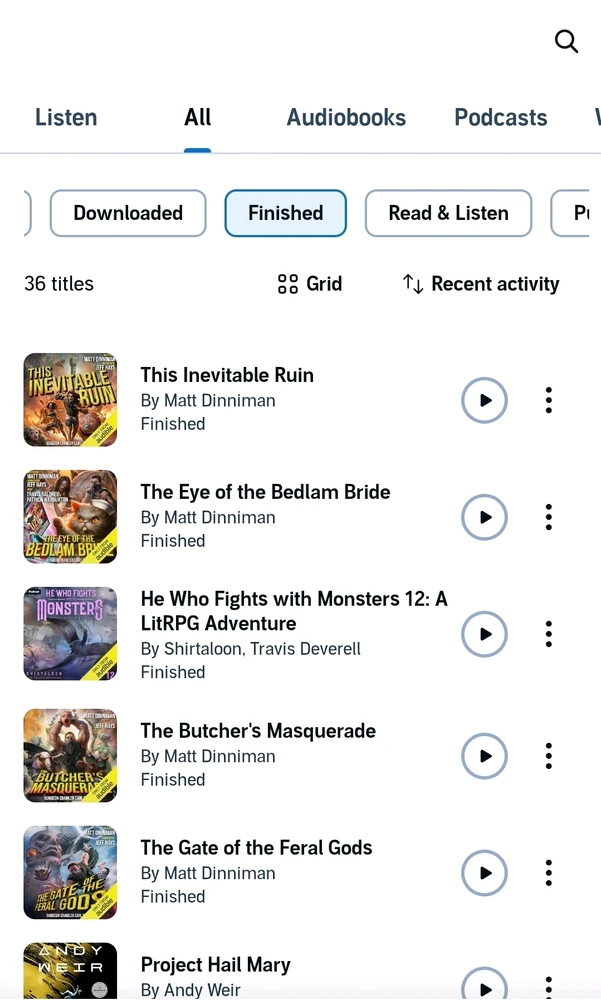This screenshot has width=601, height=1000.
Task: Open the Project Hail Mary audiobook
Action: point(215,966)
